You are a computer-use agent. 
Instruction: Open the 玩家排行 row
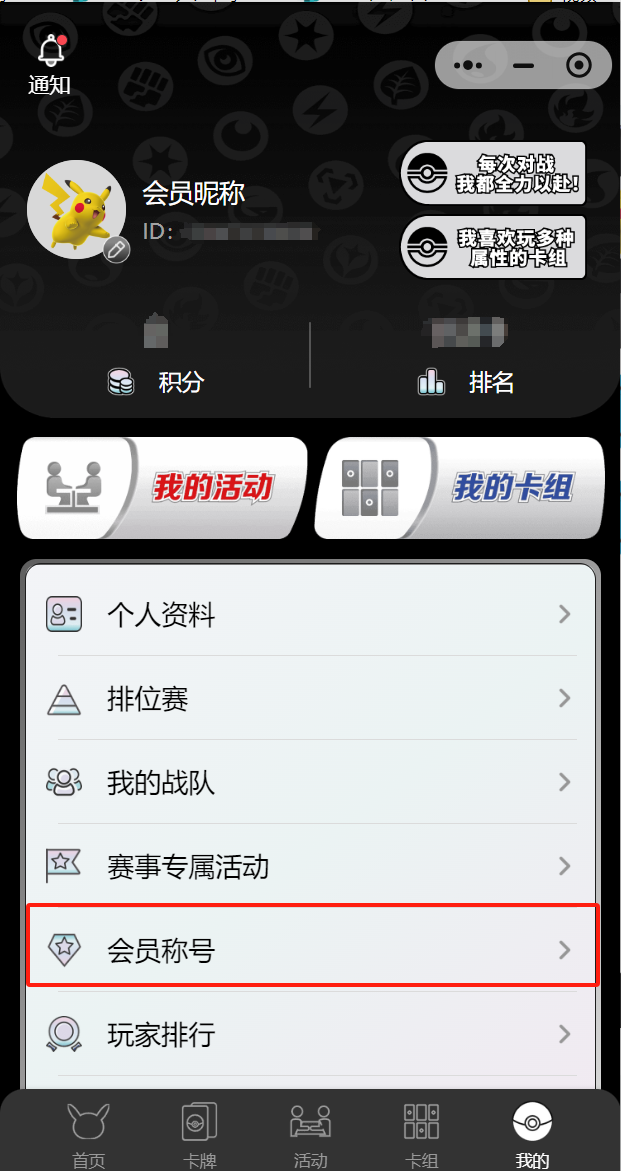pyautogui.click(x=311, y=1033)
